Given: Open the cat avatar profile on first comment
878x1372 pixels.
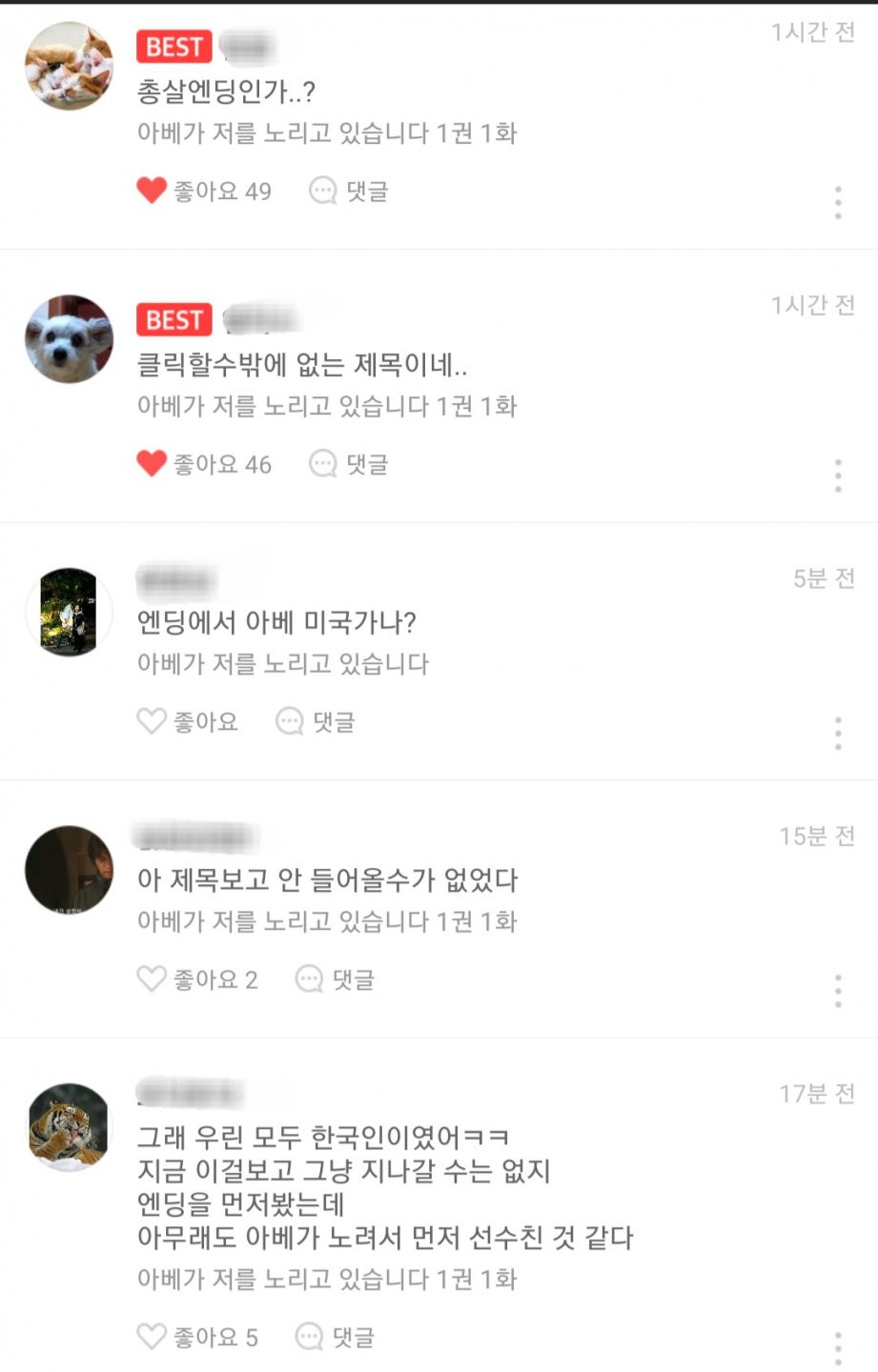Looking at the screenshot, I should pyautogui.click(x=69, y=67).
